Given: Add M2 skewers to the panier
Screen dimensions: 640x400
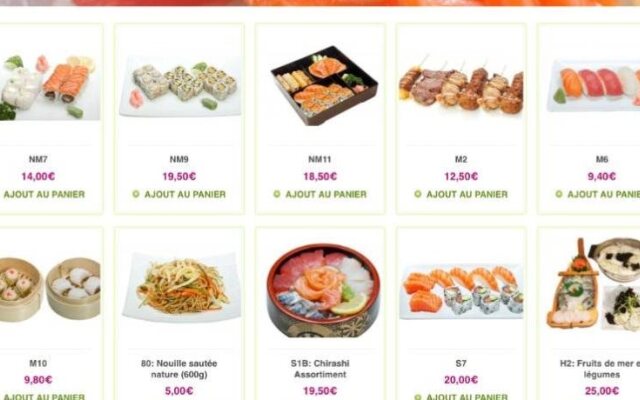Looking at the screenshot, I should pos(462,194).
